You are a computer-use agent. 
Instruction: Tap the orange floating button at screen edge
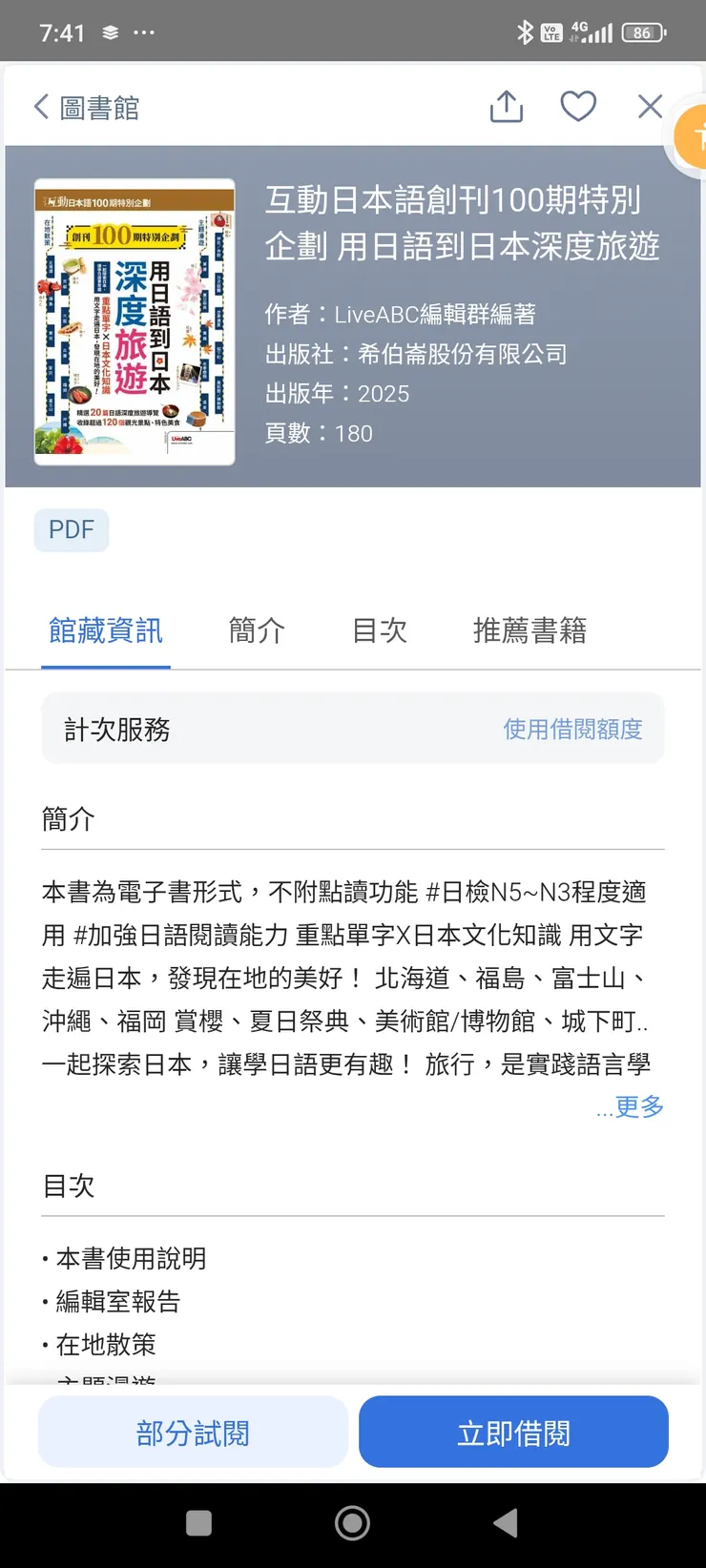pyautogui.click(x=691, y=138)
